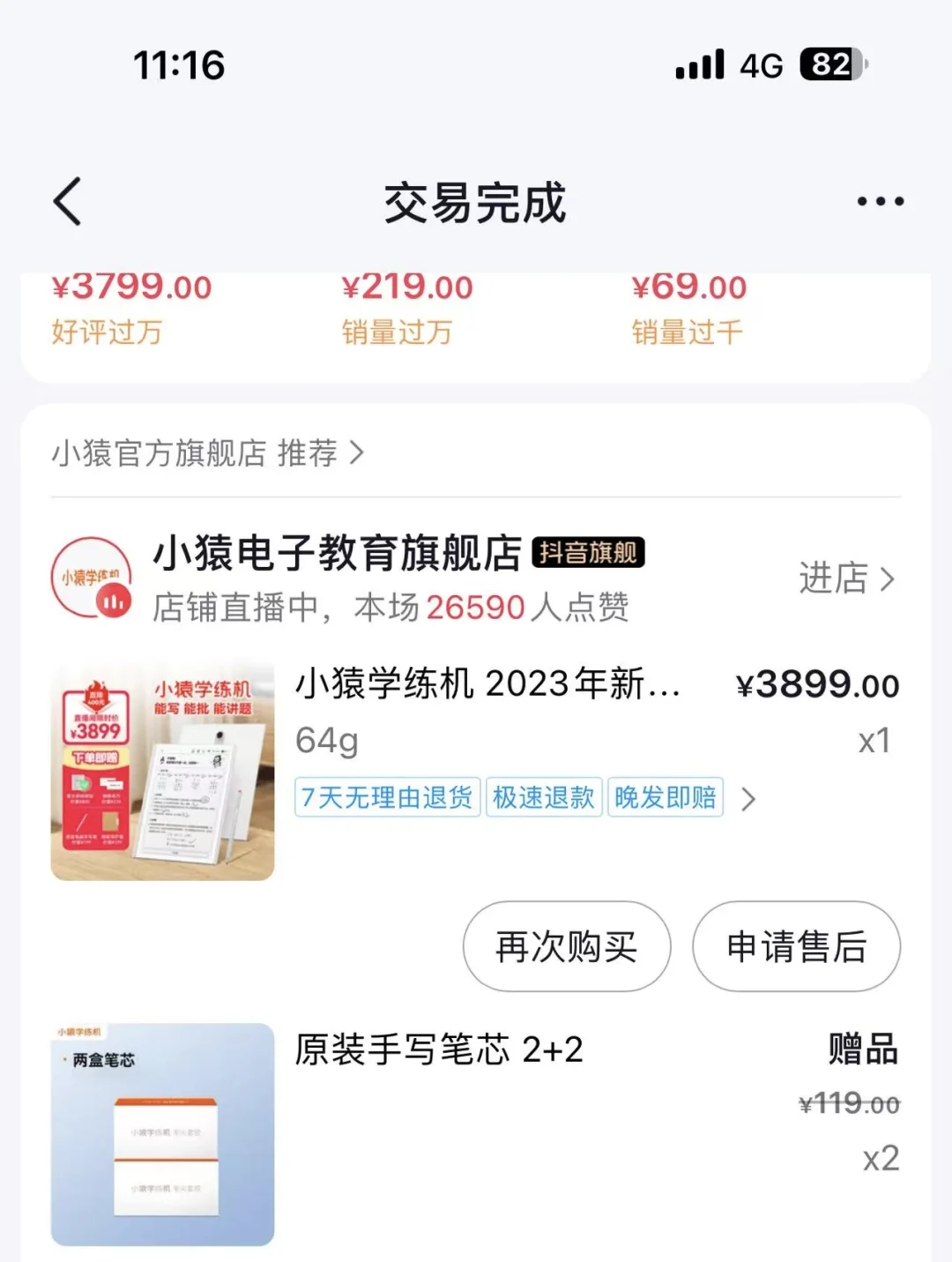The width and height of the screenshot is (952, 1262).
Task: Open the 原装手写笔芯 2+2 gift item
Action: click(x=438, y=1050)
